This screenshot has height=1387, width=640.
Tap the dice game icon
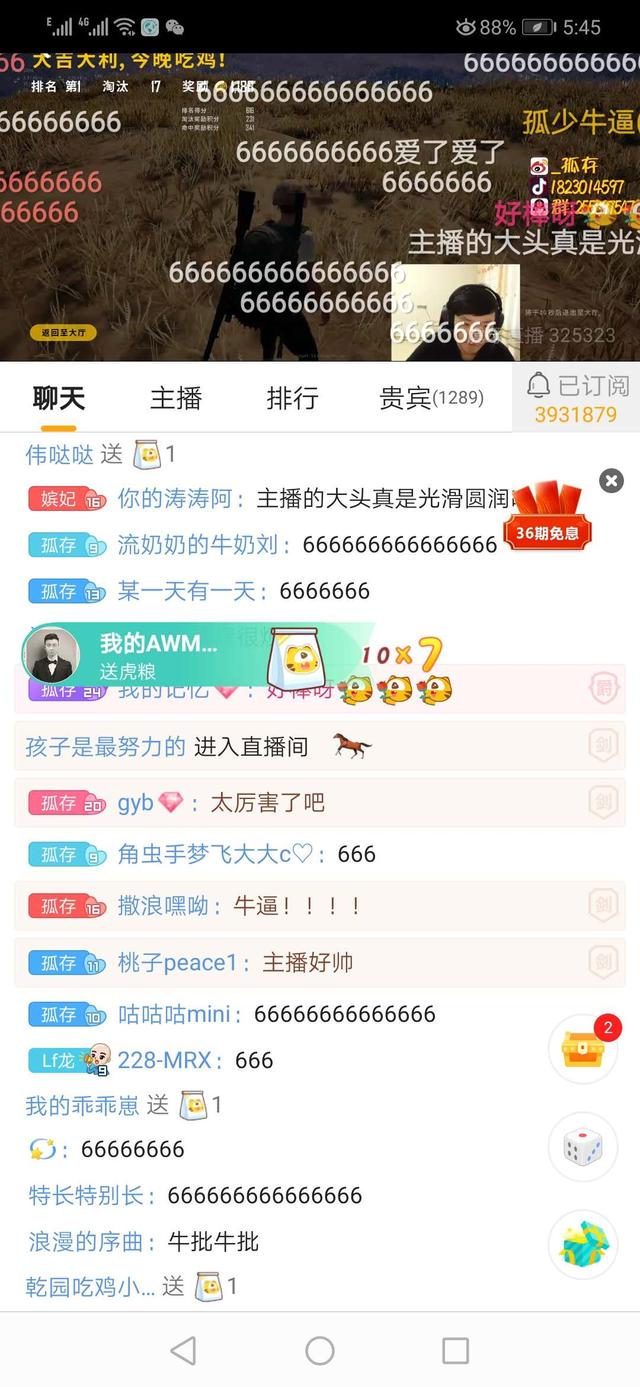click(583, 1146)
